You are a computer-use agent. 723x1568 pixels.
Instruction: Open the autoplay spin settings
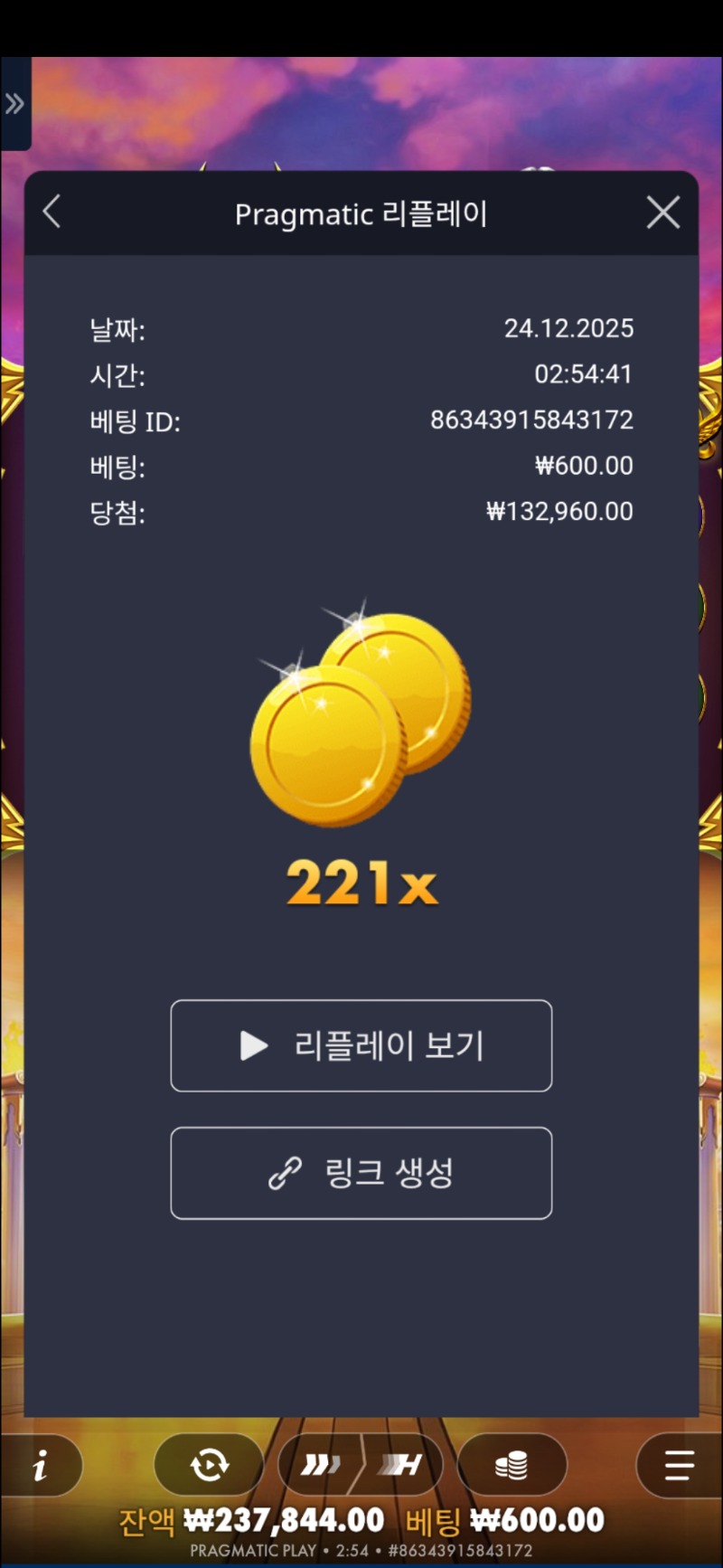tap(209, 1465)
